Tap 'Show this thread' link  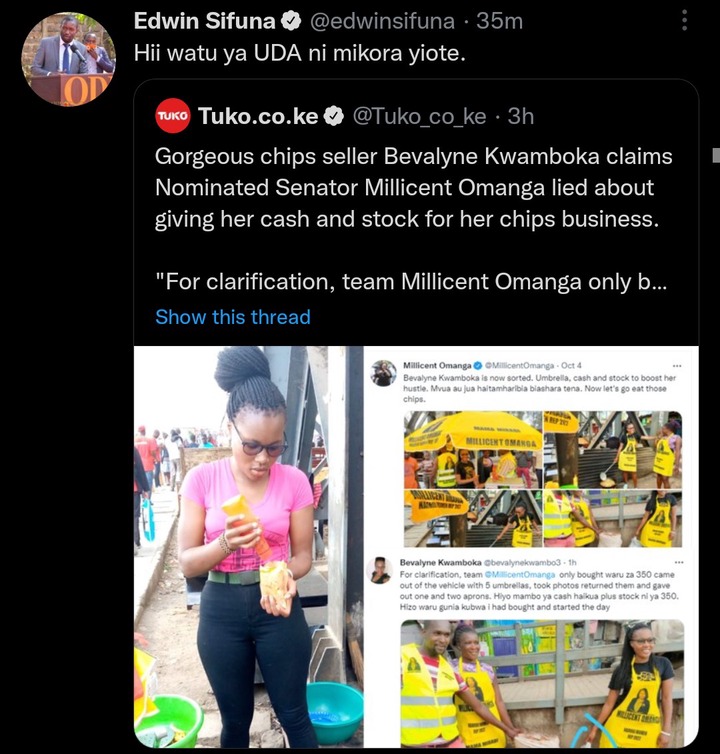[x=233, y=317]
